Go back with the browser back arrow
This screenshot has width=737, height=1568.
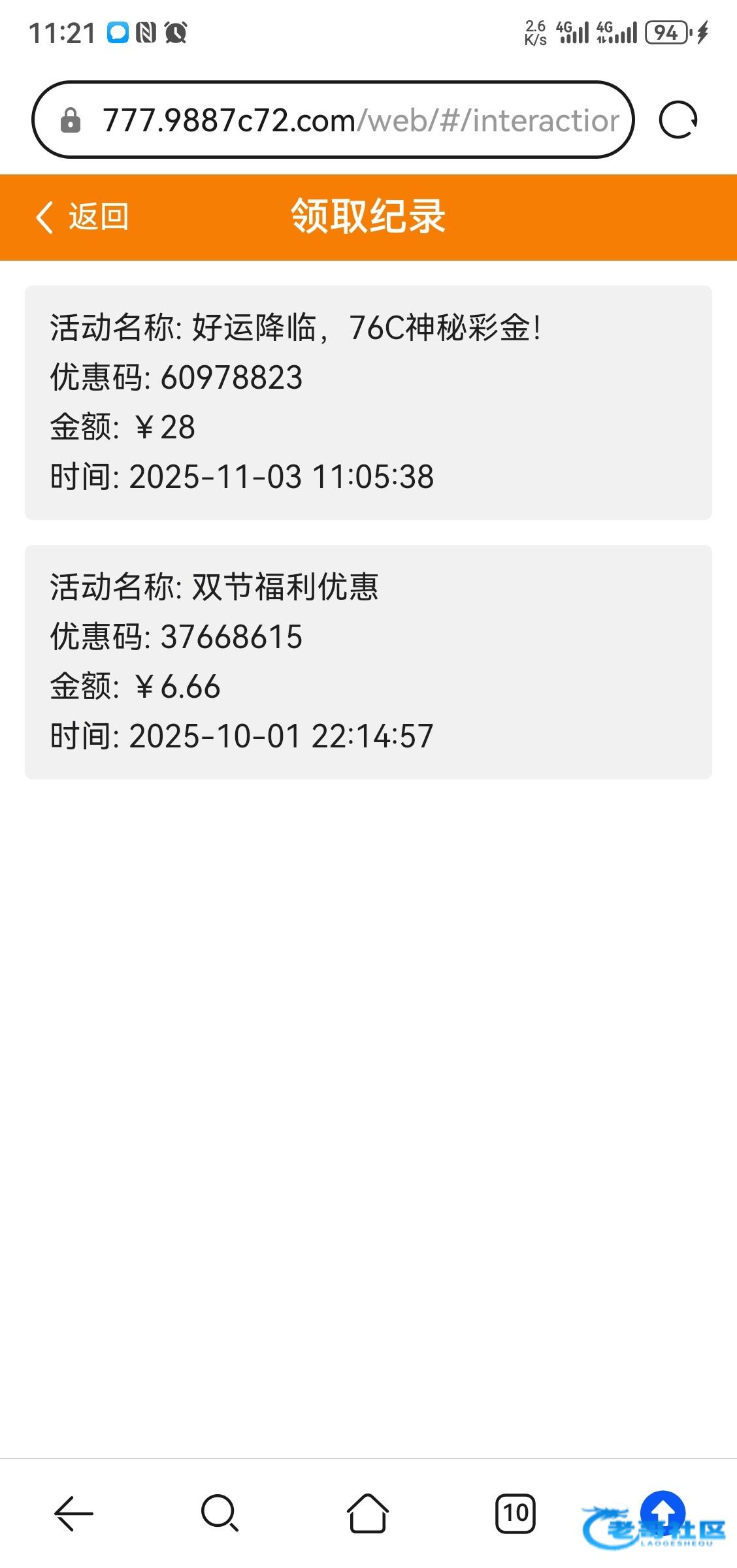click(x=73, y=1513)
